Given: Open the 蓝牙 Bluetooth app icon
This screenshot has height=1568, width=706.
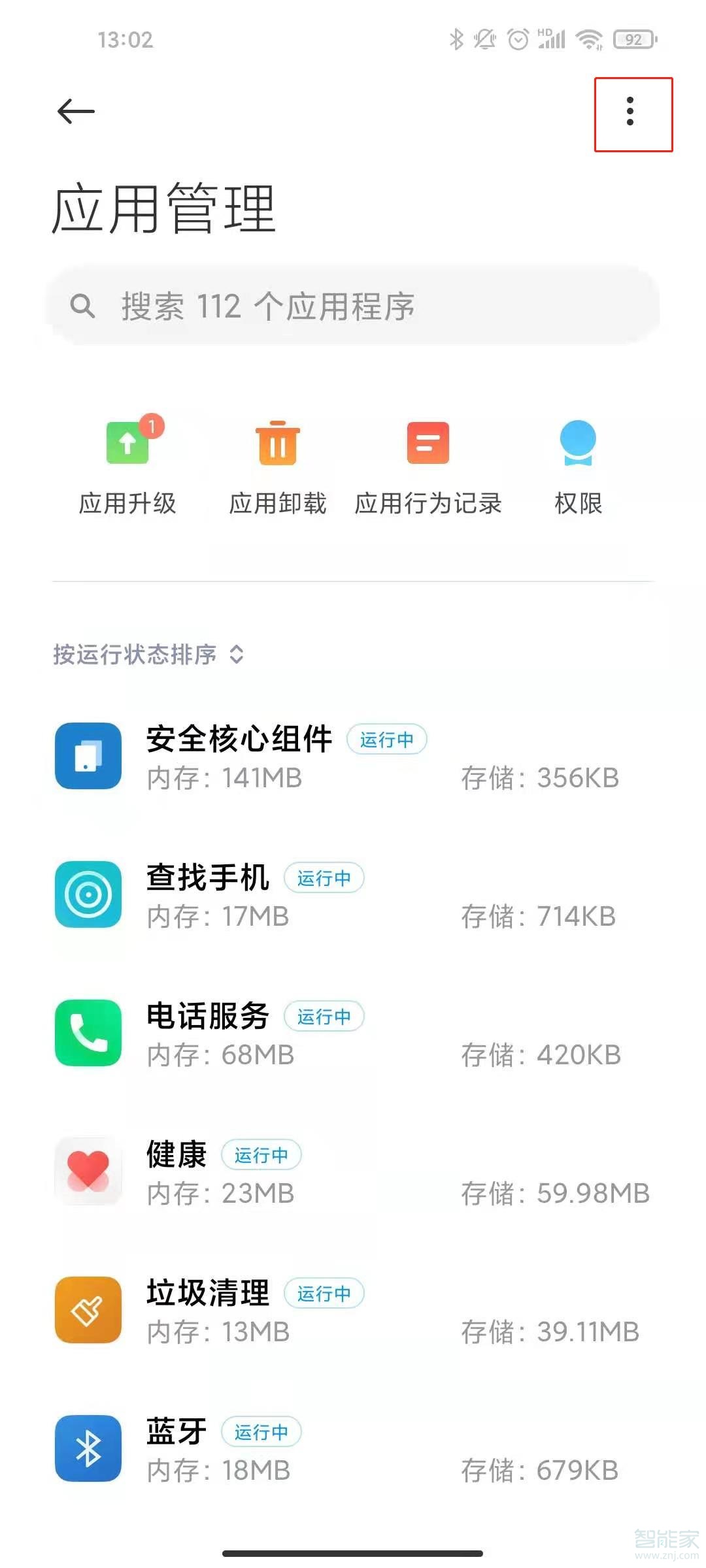Looking at the screenshot, I should (88, 1450).
